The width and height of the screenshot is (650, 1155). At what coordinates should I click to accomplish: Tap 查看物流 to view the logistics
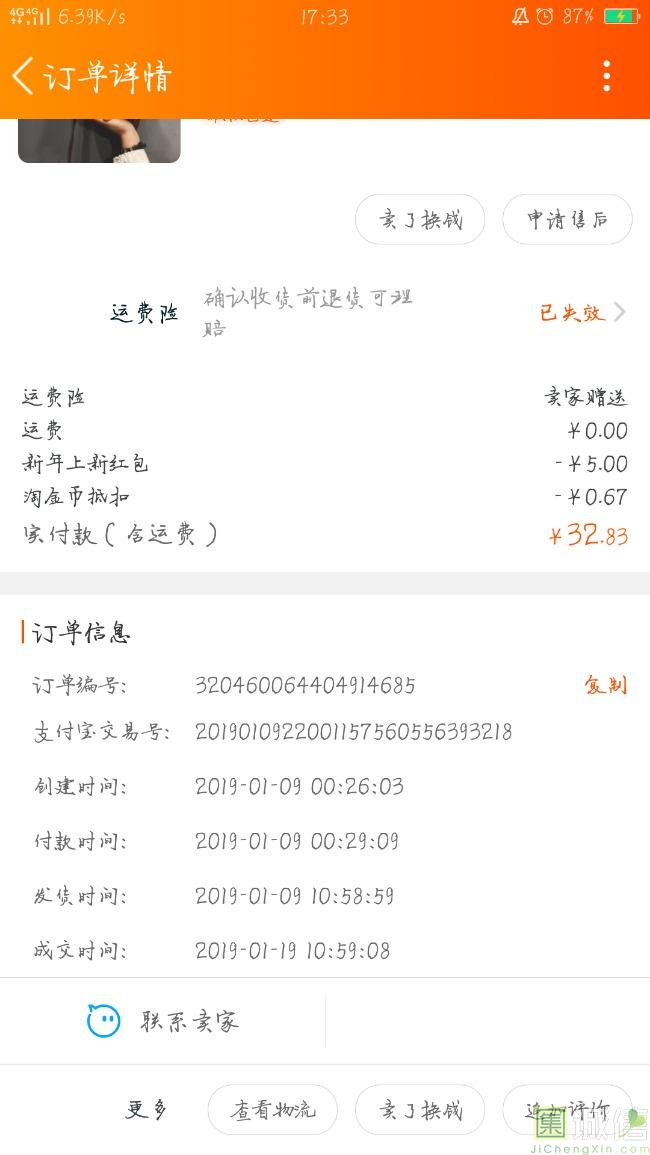click(x=273, y=1109)
